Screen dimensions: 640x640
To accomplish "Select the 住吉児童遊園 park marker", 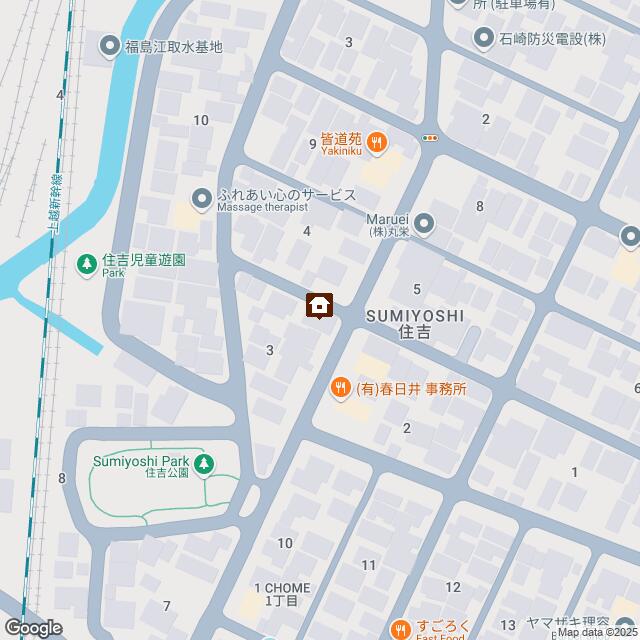I will point(88,264).
